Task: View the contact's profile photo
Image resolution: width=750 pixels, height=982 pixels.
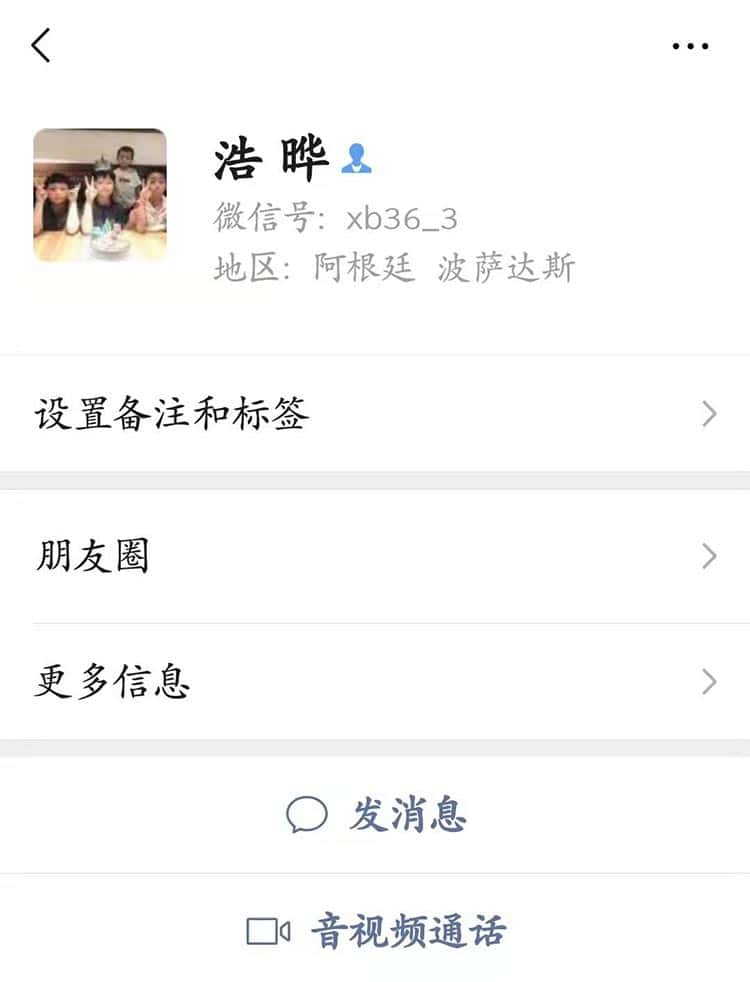Action: 100,195
